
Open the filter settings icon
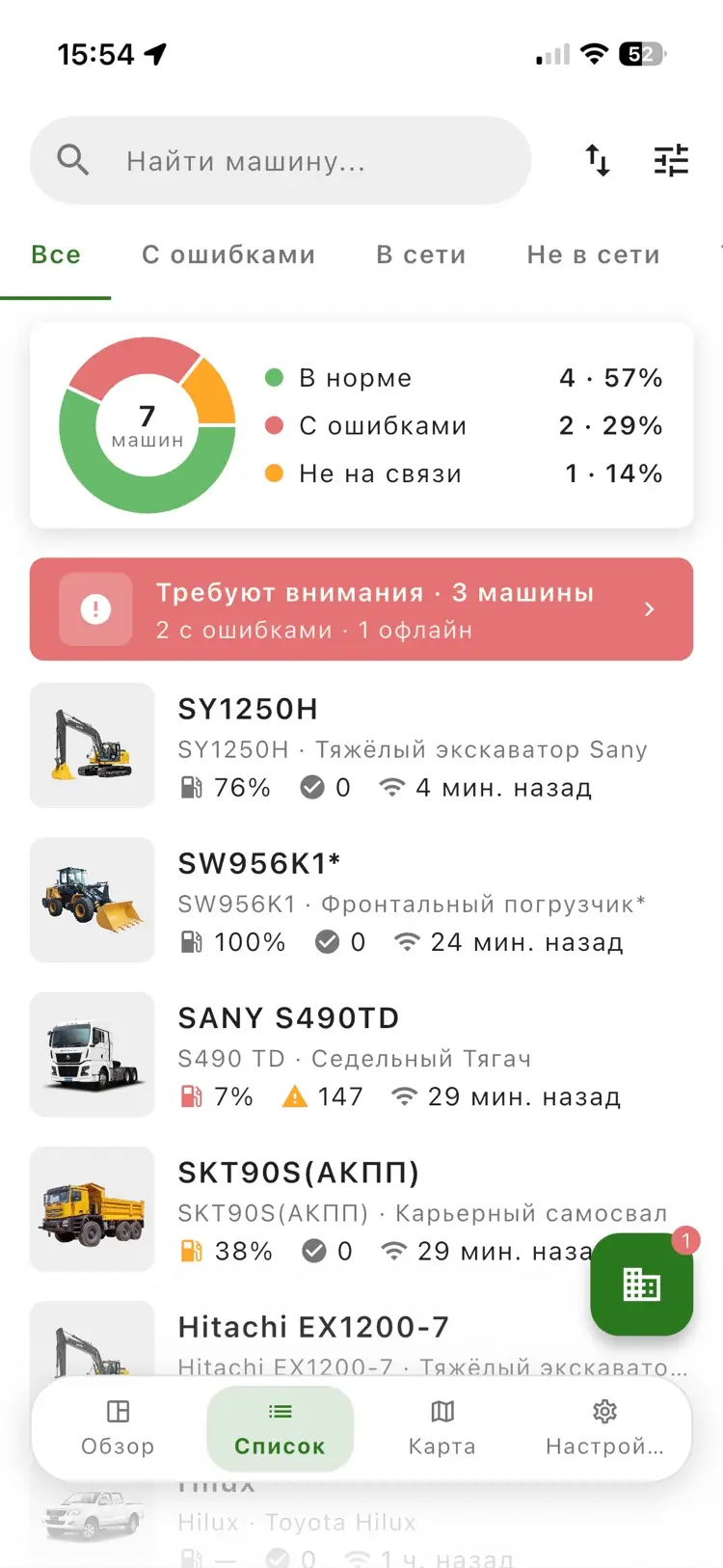click(x=671, y=160)
